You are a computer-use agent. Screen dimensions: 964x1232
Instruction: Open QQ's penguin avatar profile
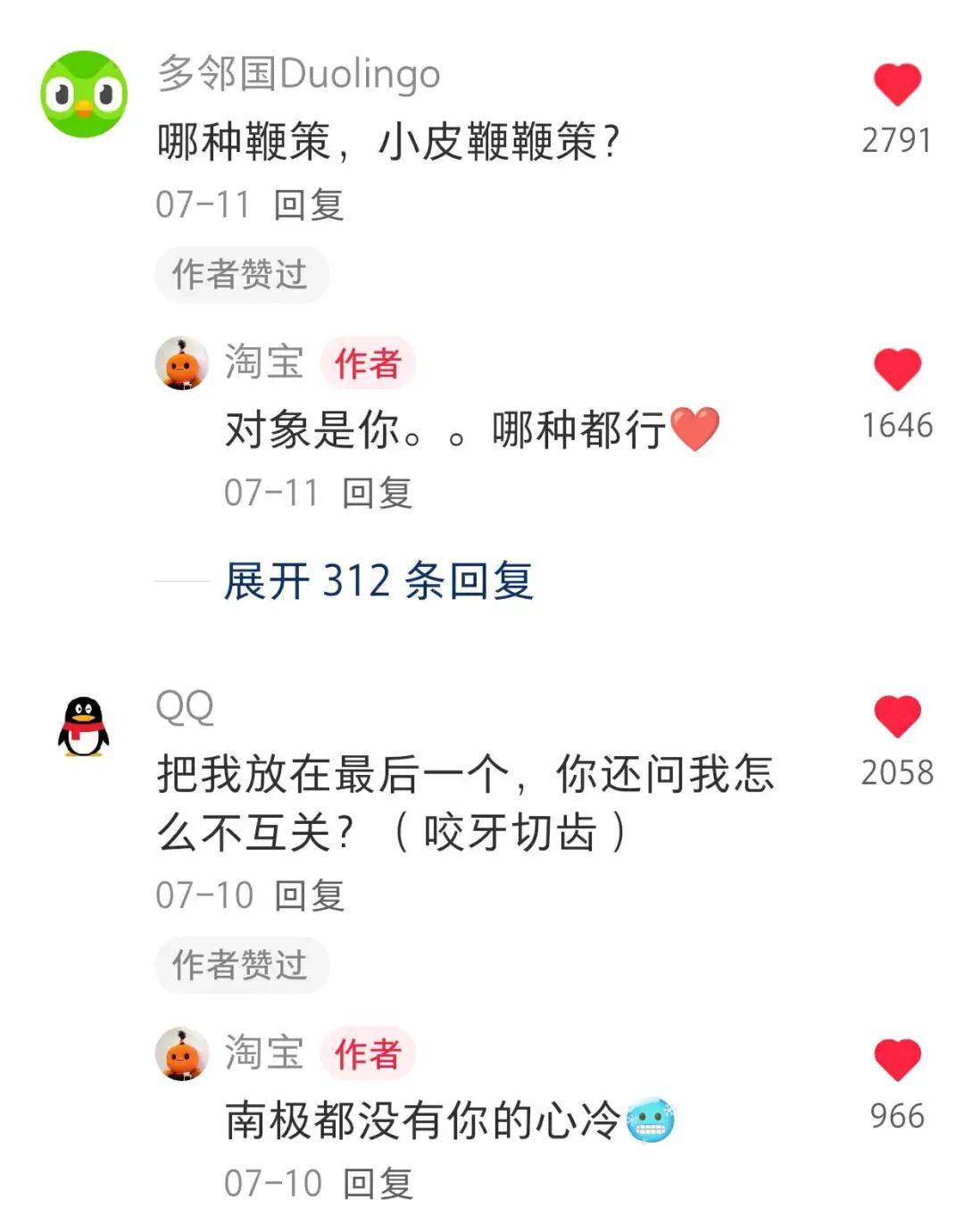click(84, 726)
